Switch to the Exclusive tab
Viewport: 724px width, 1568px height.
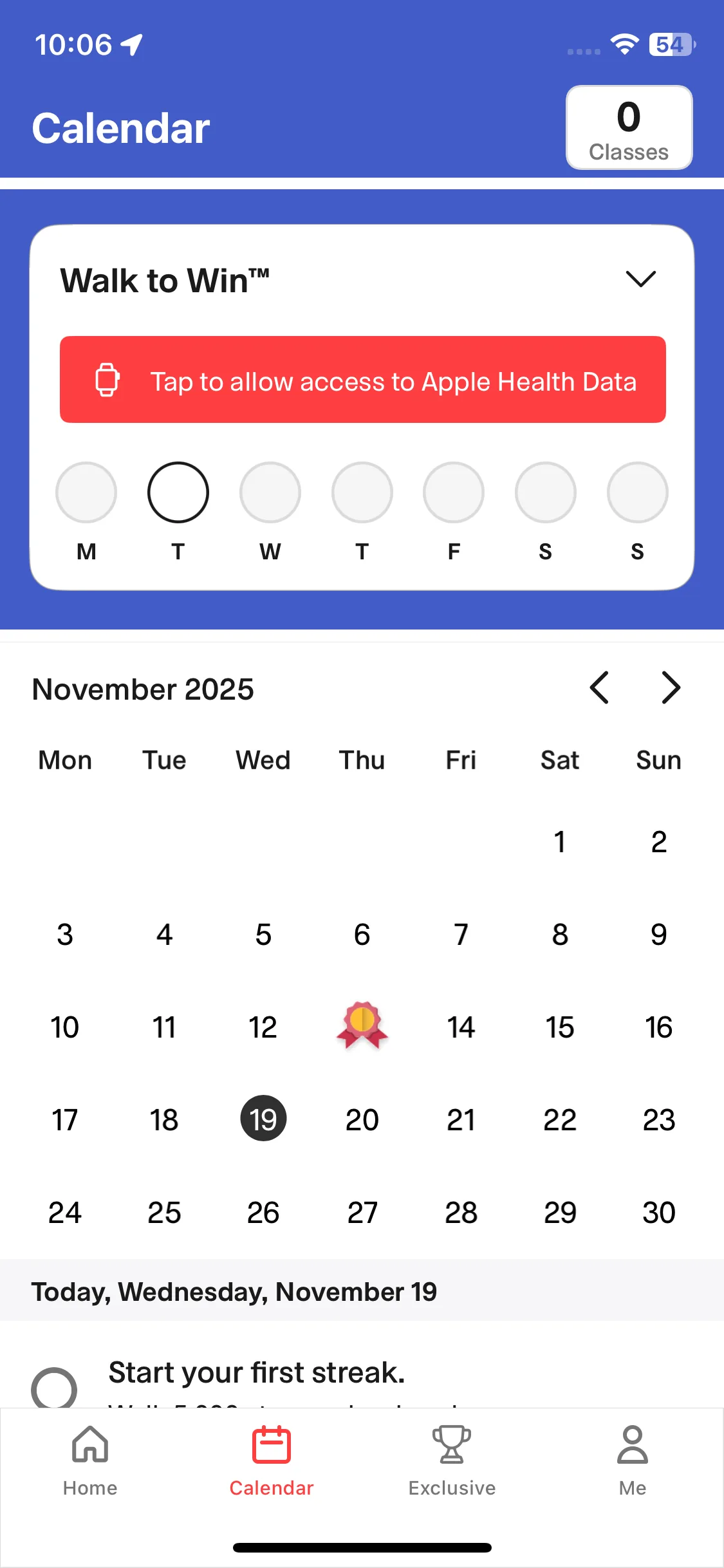click(x=452, y=1460)
